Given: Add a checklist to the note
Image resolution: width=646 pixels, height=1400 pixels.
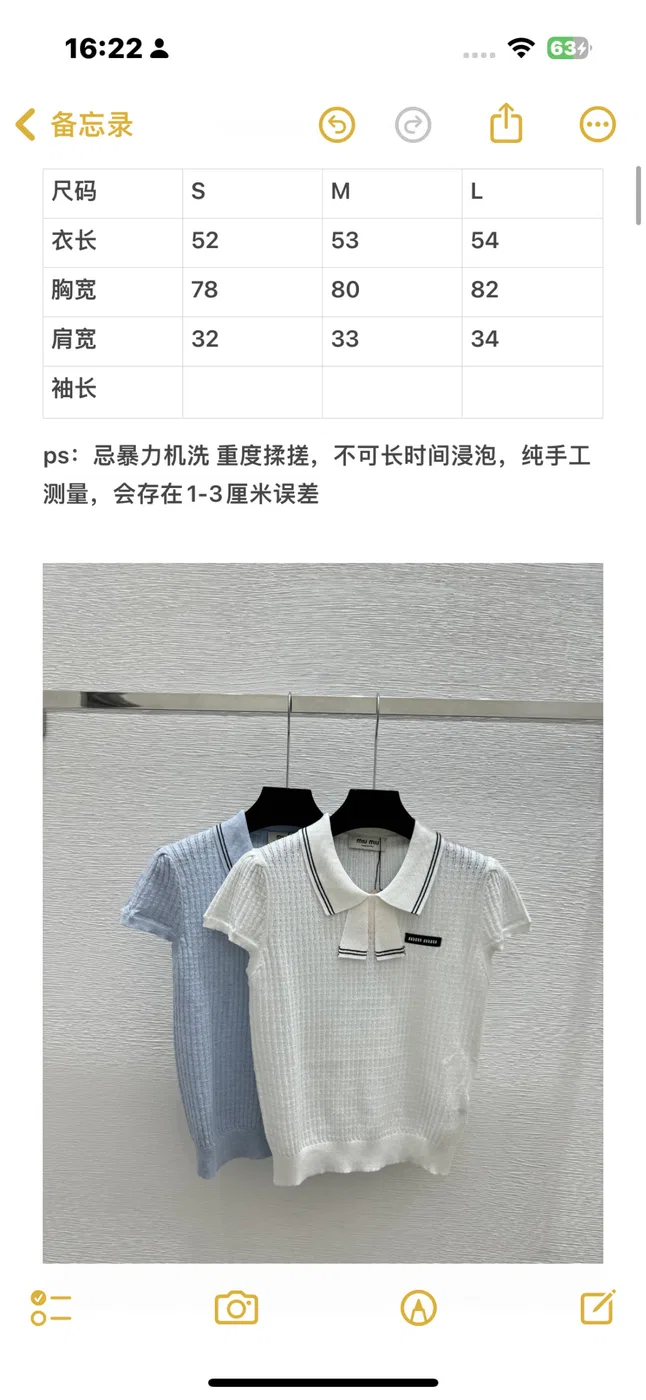Looking at the screenshot, I should pos(51,1308).
